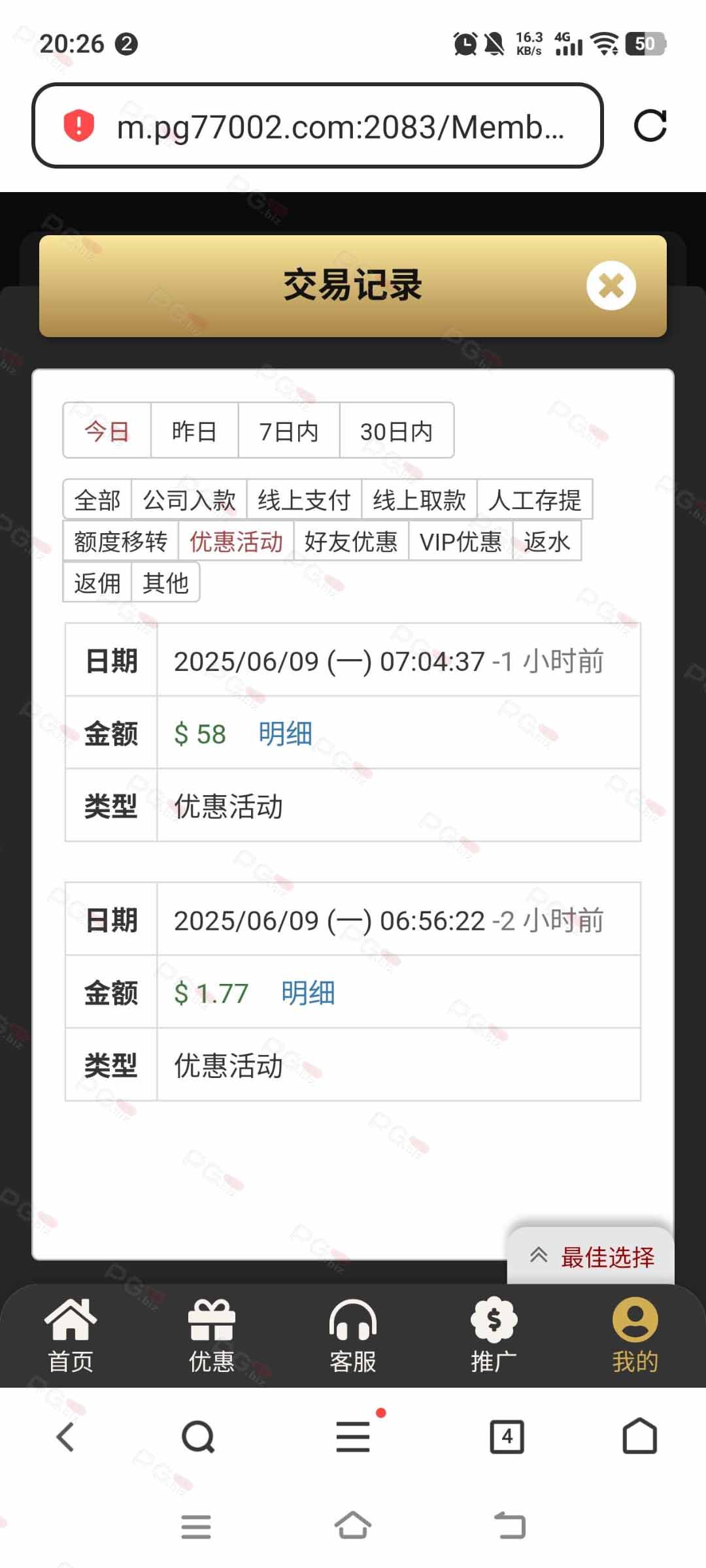Select the 线上取款 category
706x1568 pixels.
(x=419, y=500)
